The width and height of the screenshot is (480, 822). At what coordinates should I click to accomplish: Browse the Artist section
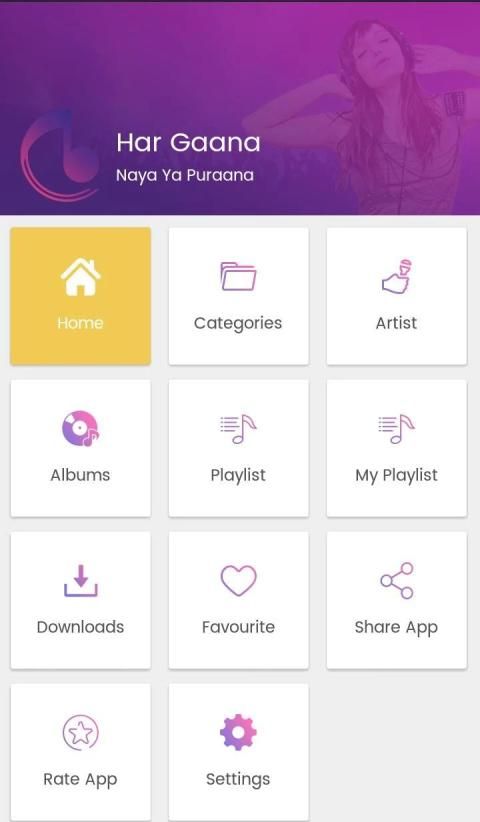click(x=397, y=296)
